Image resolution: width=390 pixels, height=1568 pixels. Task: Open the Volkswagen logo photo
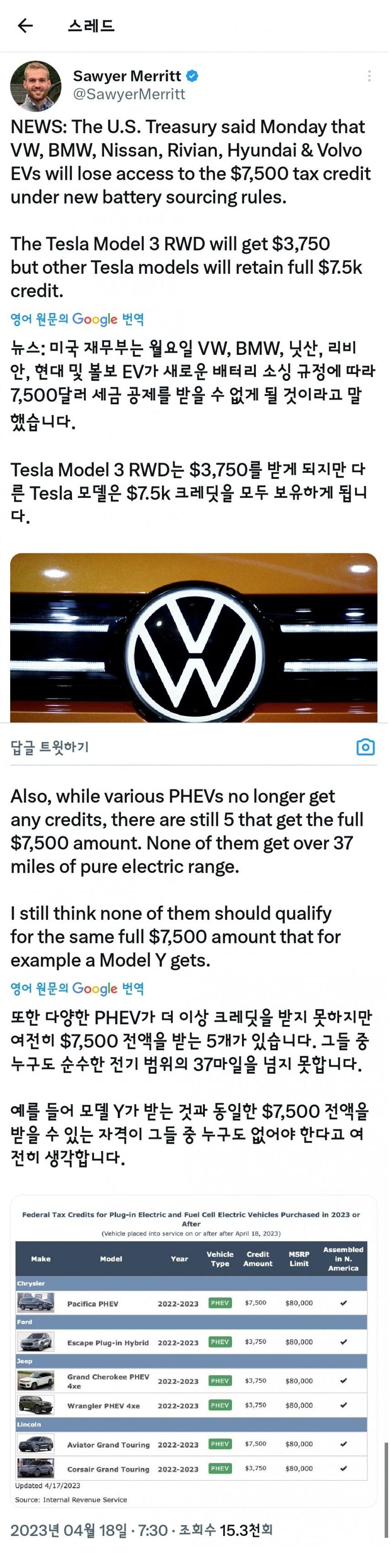194,637
